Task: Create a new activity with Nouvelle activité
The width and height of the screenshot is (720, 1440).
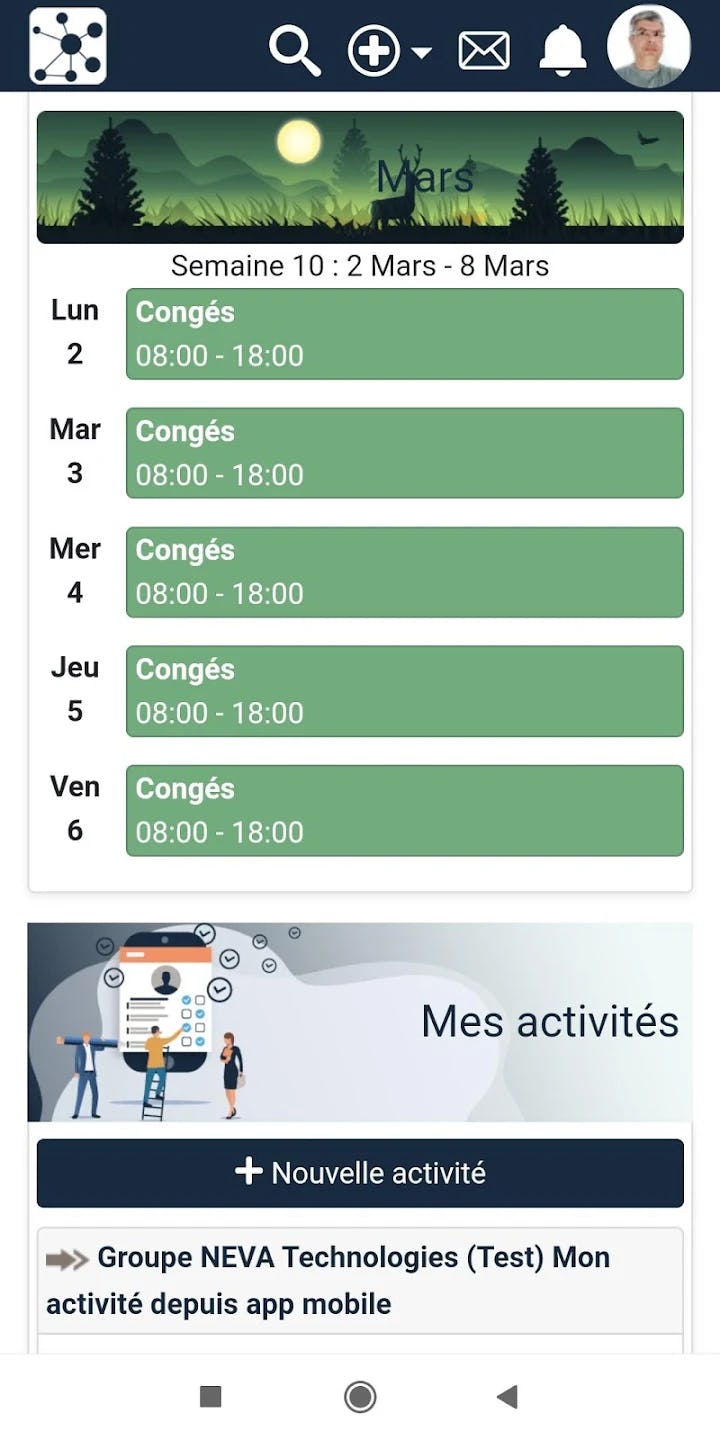Action: [x=360, y=1173]
